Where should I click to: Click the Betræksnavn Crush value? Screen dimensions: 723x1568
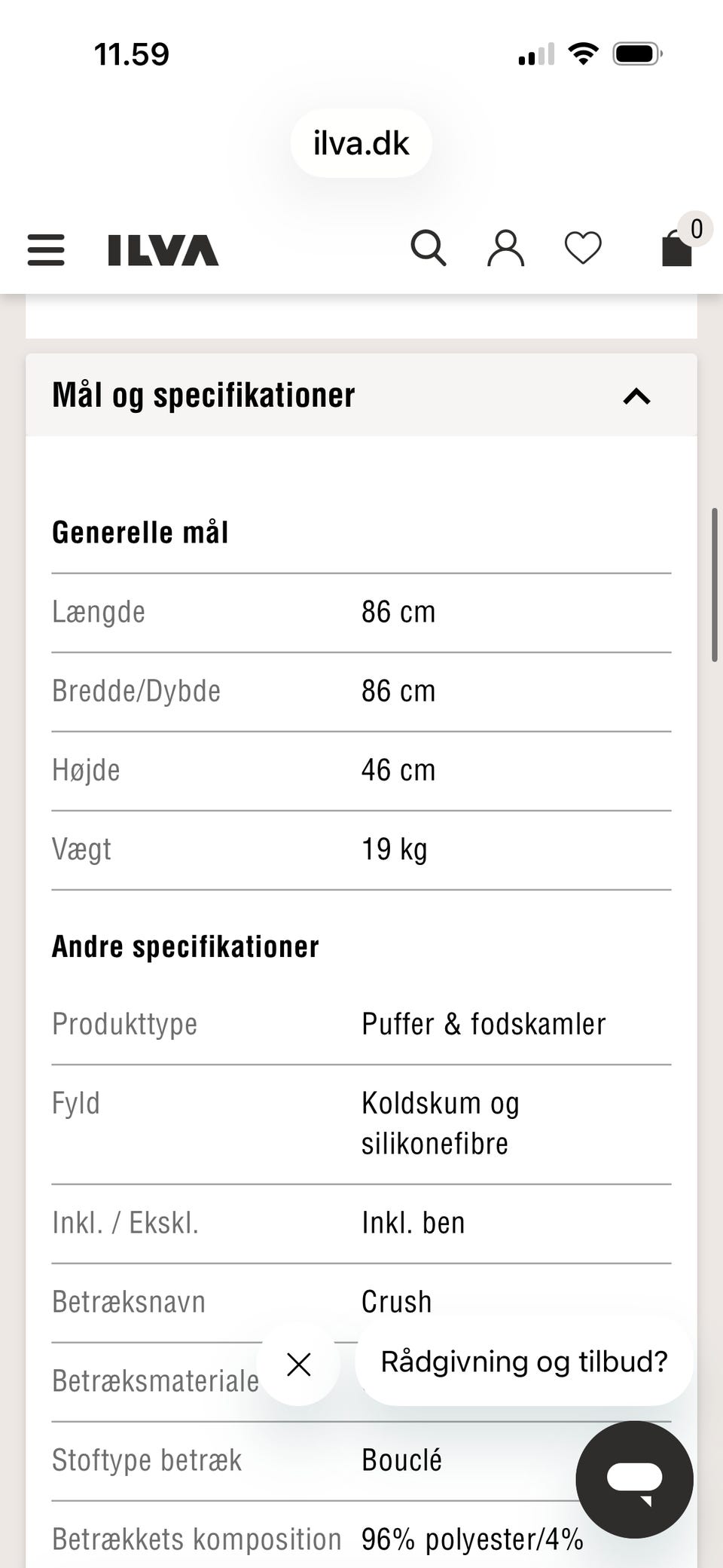(x=395, y=1301)
